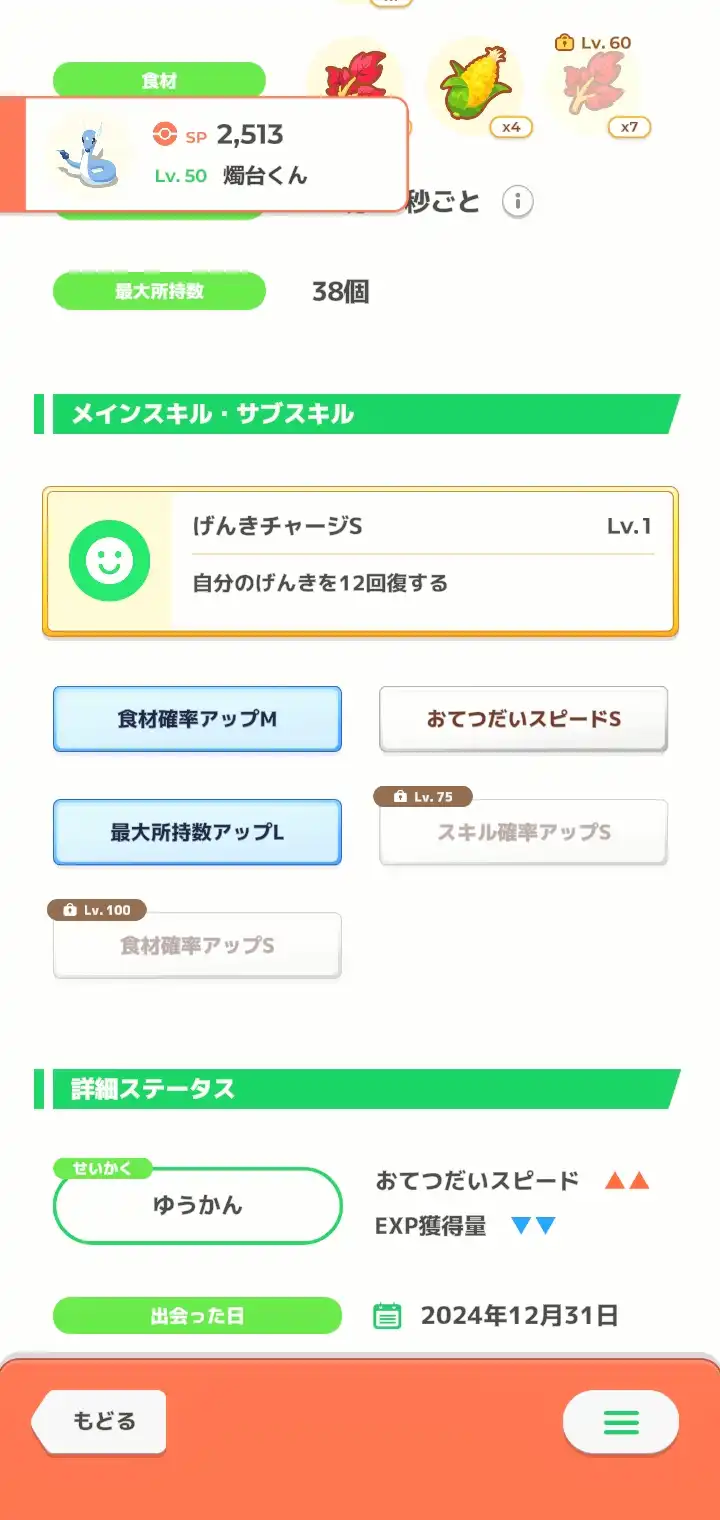The image size is (720, 1520).
Task: Tap locked 食材確率アップS sub skill
Action: click(197, 945)
